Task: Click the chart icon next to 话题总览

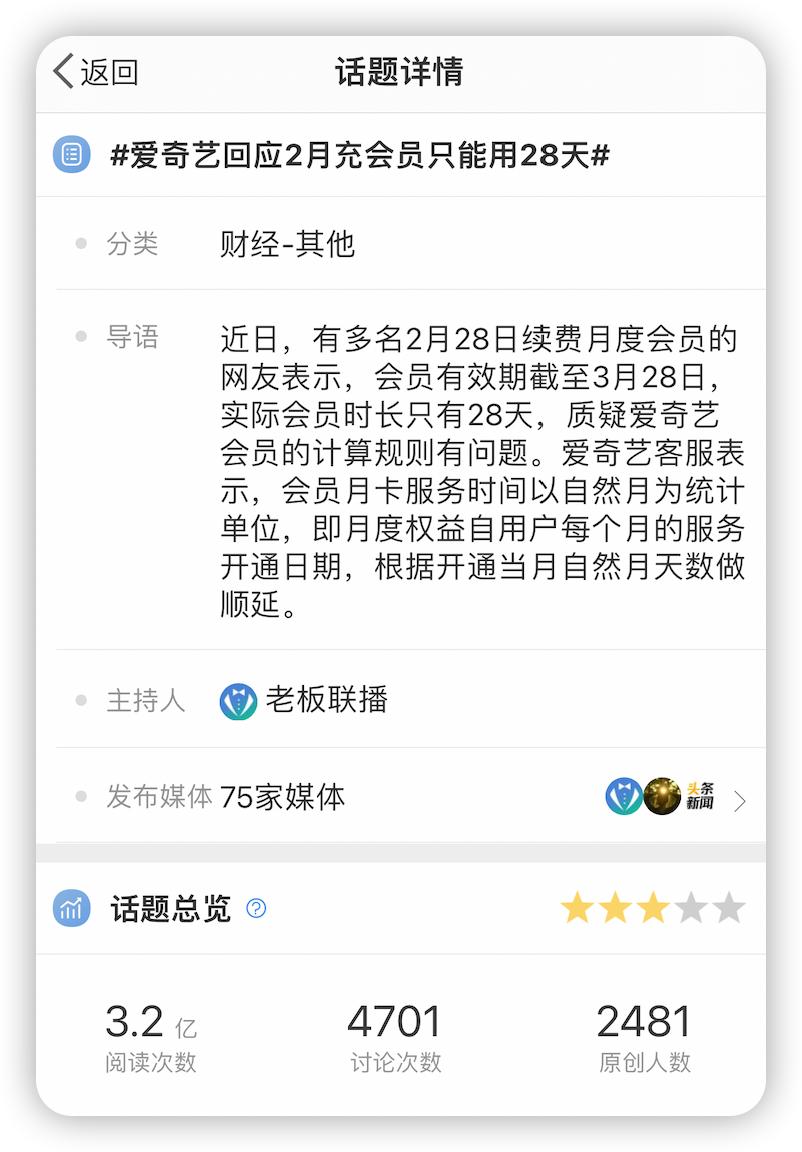Action: (x=70, y=908)
